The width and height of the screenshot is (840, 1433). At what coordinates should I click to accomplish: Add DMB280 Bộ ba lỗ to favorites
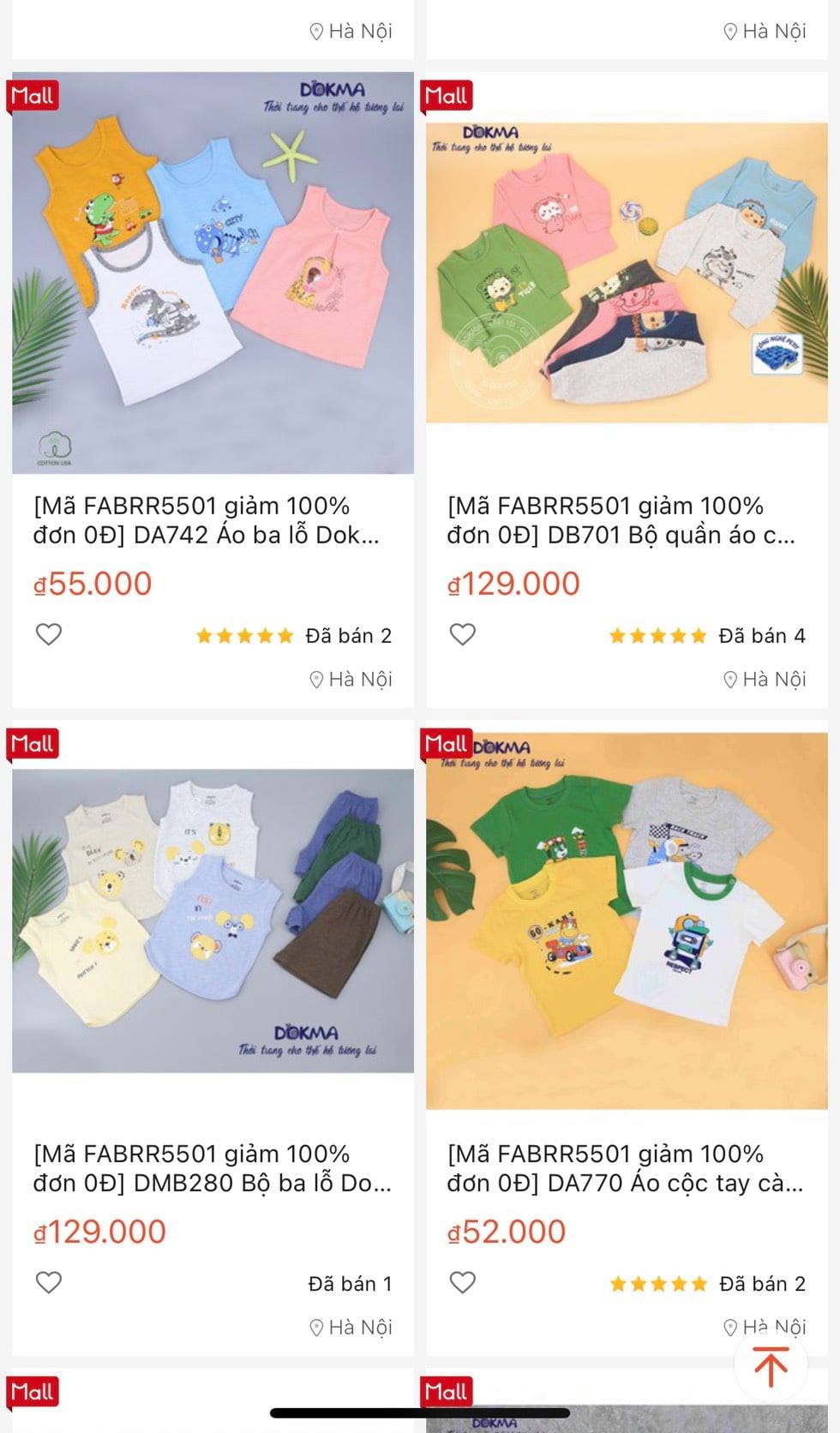[x=49, y=1283]
